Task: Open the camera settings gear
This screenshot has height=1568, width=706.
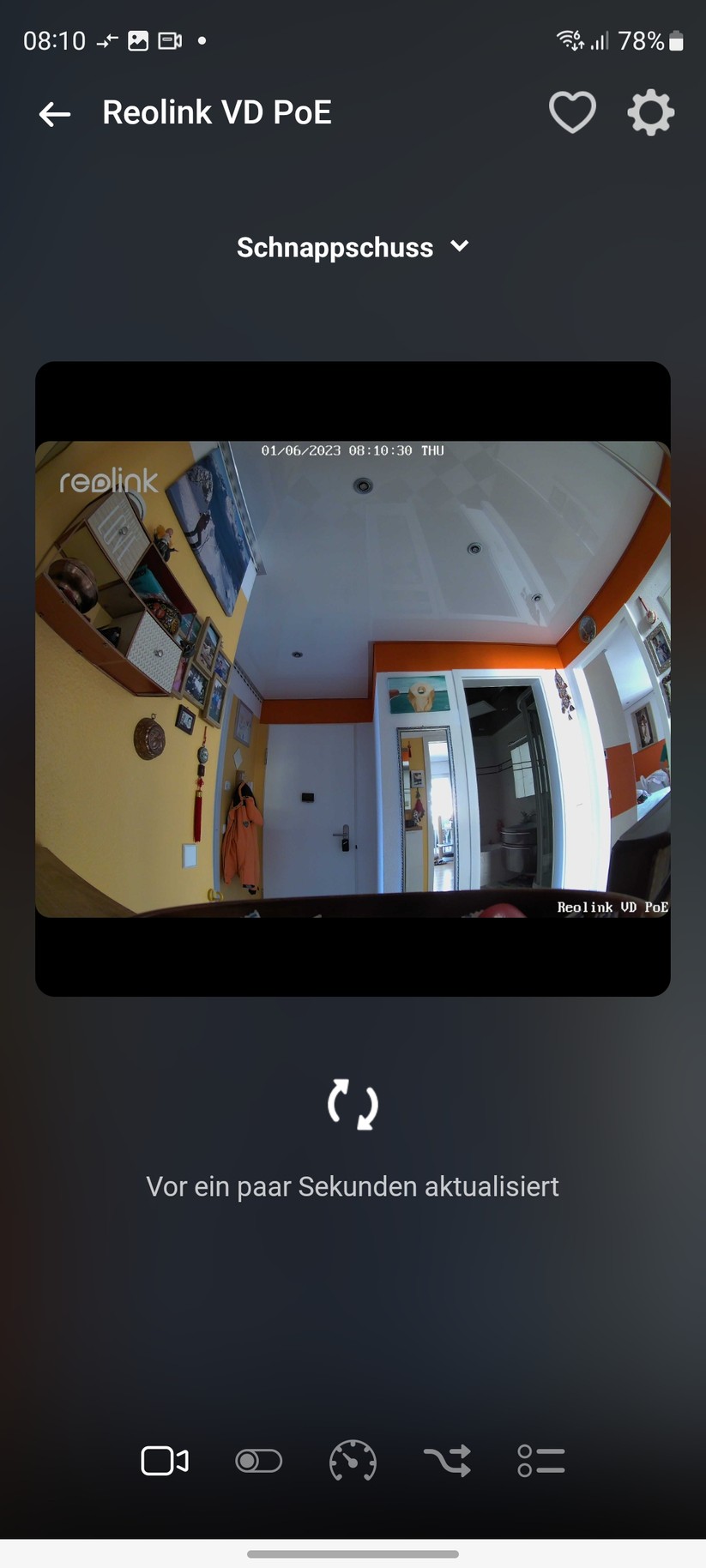Action: pos(650,112)
